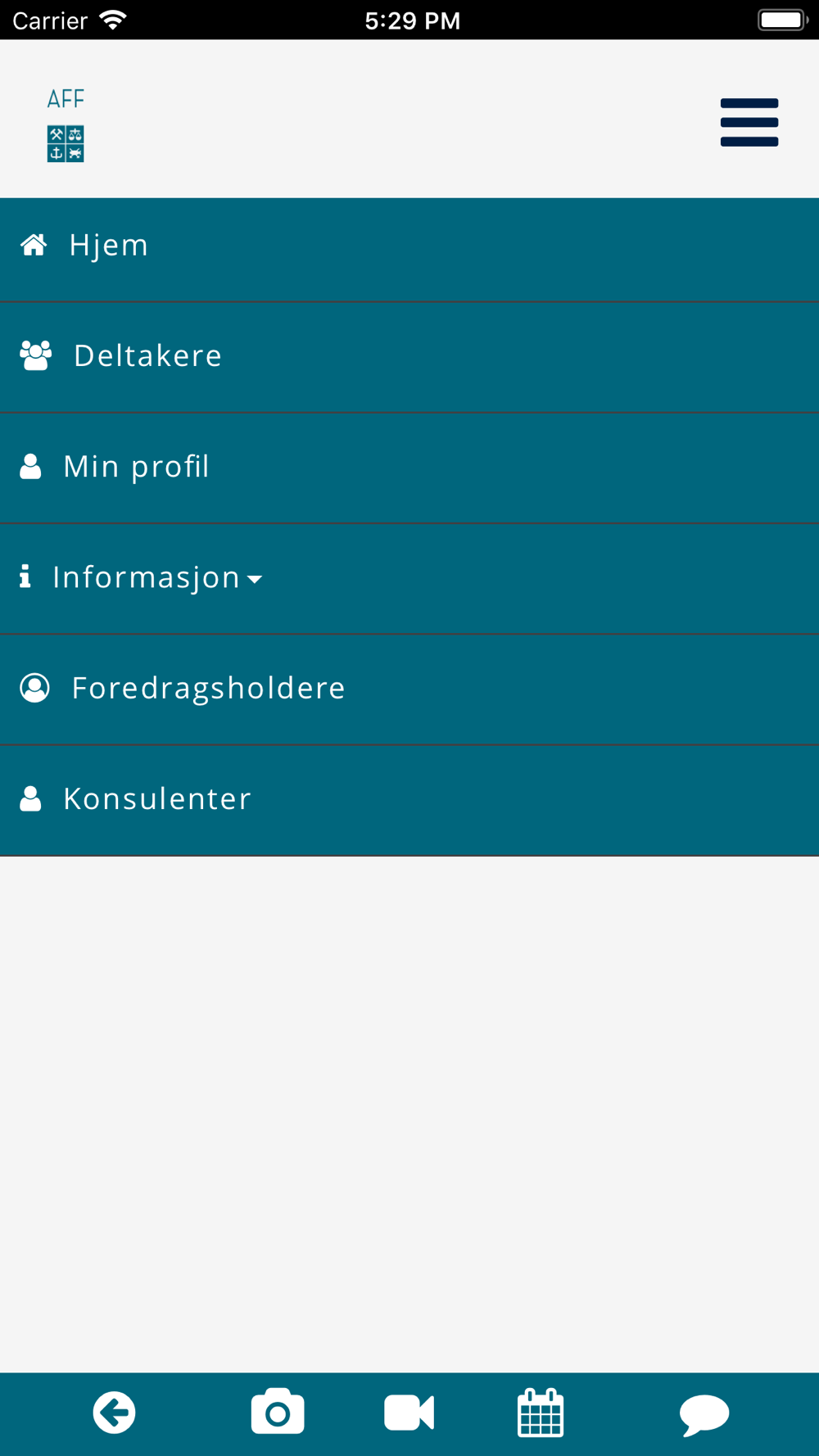Open the Deltakere list

[x=409, y=357]
